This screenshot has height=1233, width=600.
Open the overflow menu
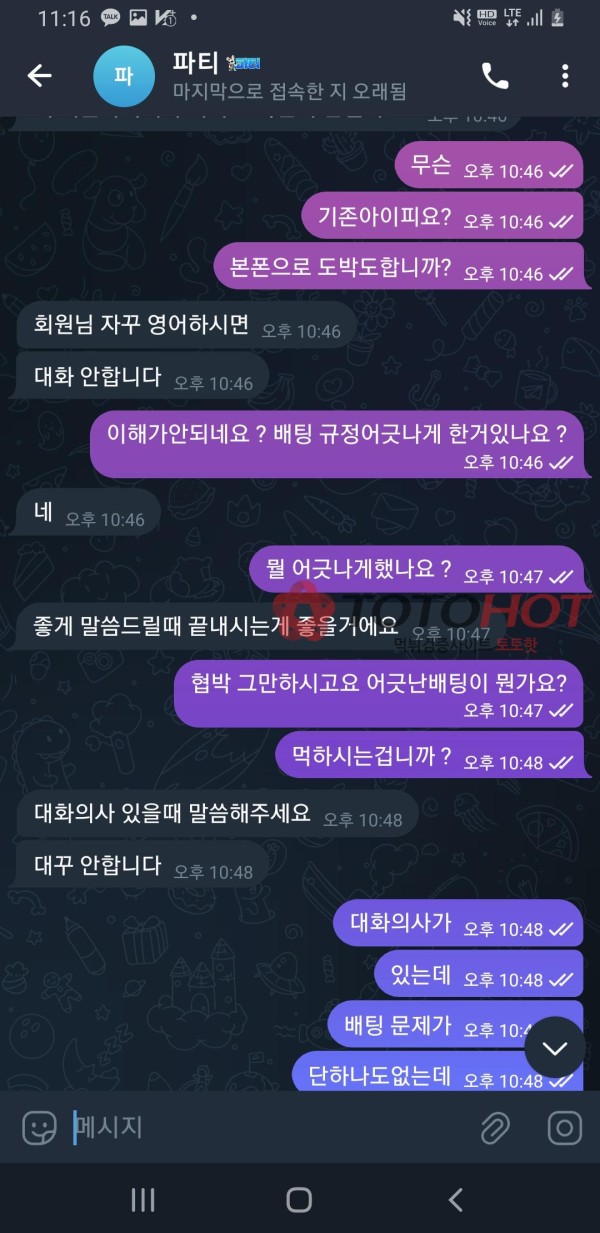pyautogui.click(x=565, y=76)
